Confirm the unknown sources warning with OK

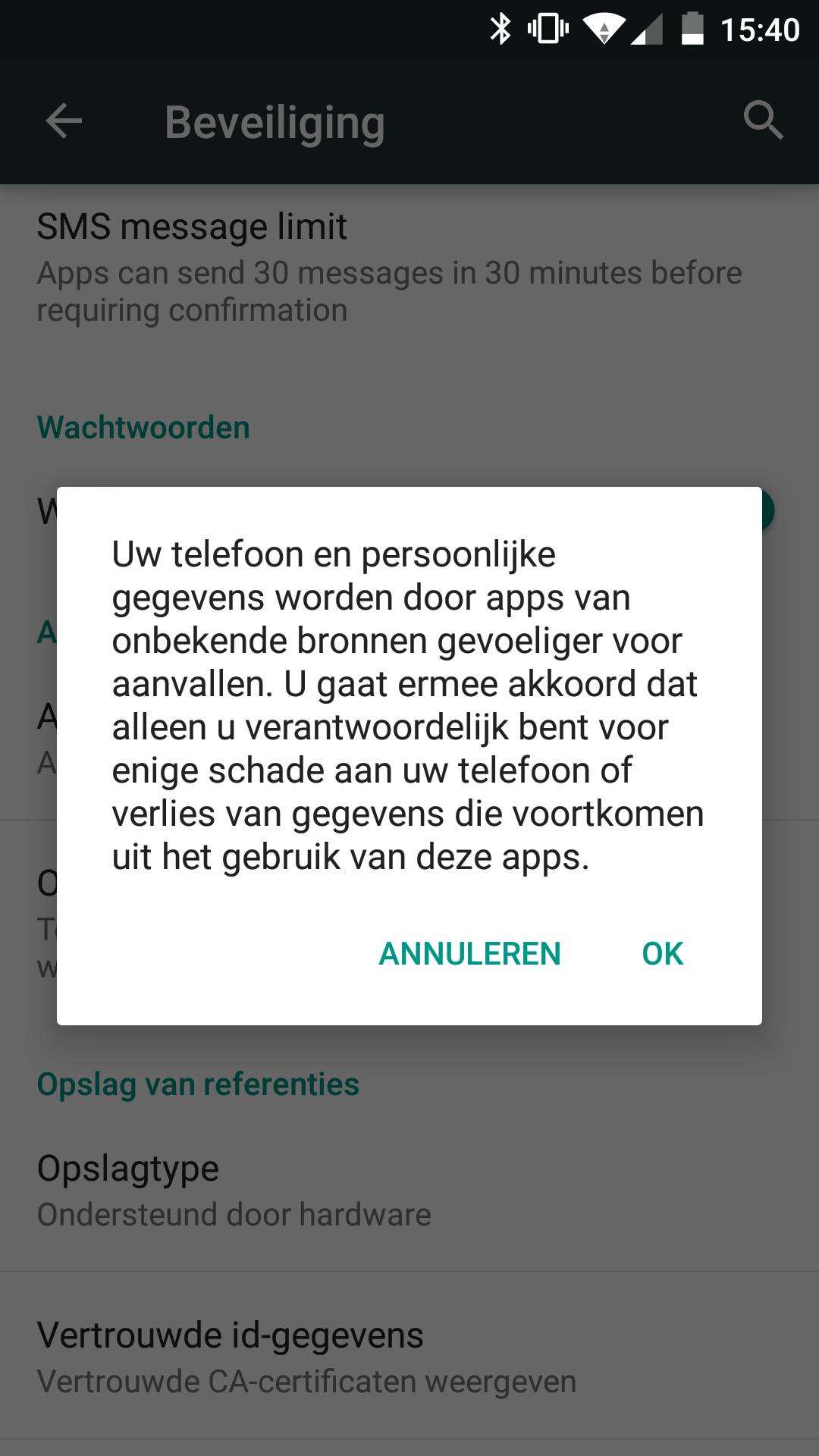click(662, 953)
